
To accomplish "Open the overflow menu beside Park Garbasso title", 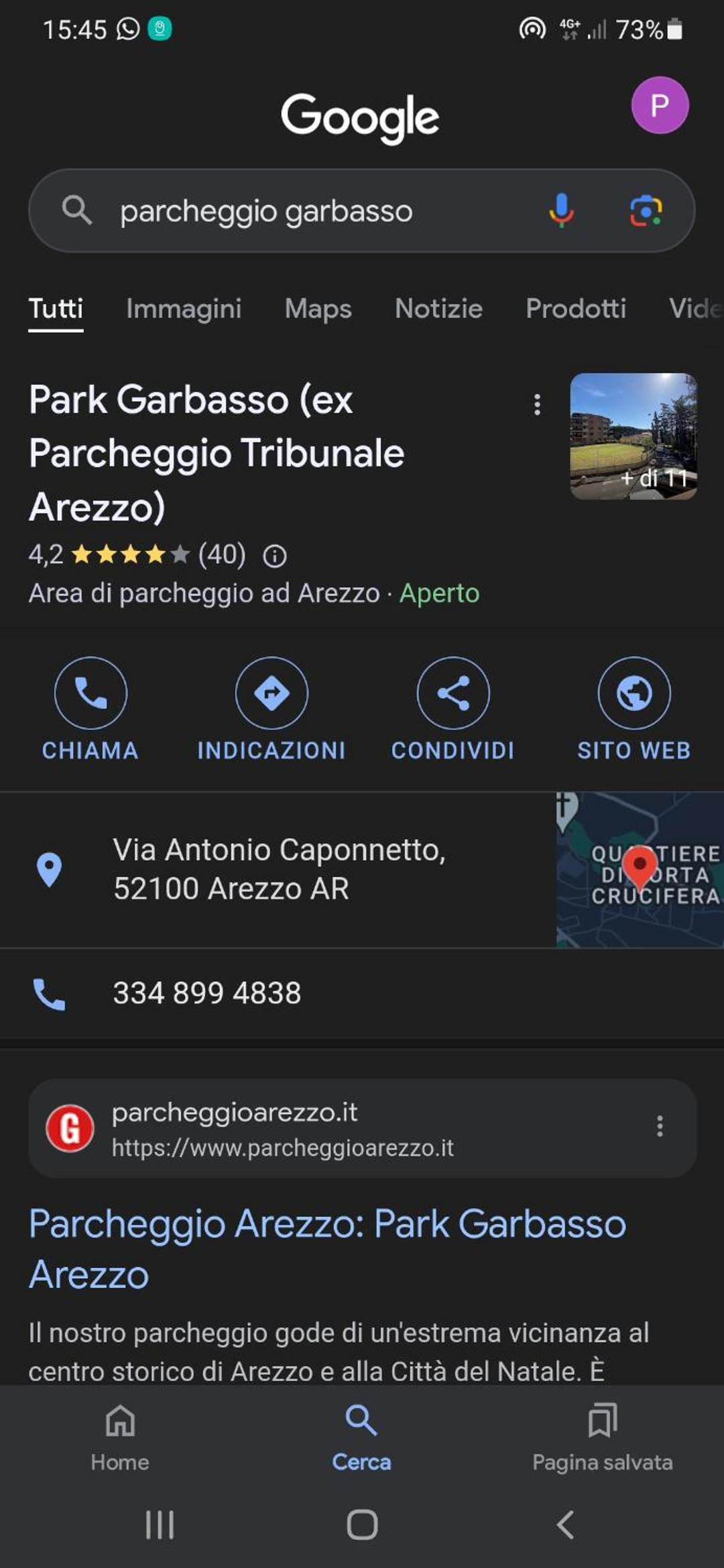I will tap(537, 404).
